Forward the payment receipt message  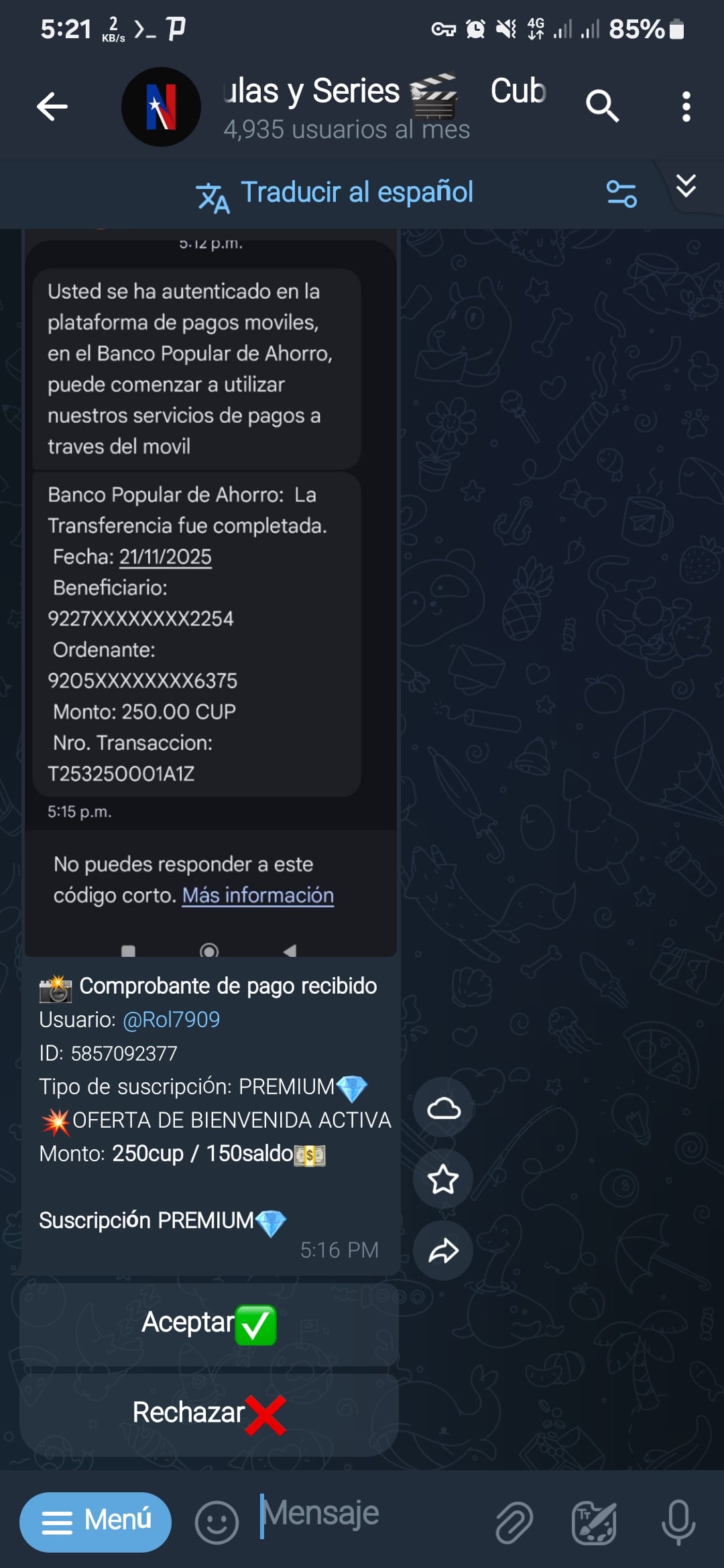tap(443, 1250)
